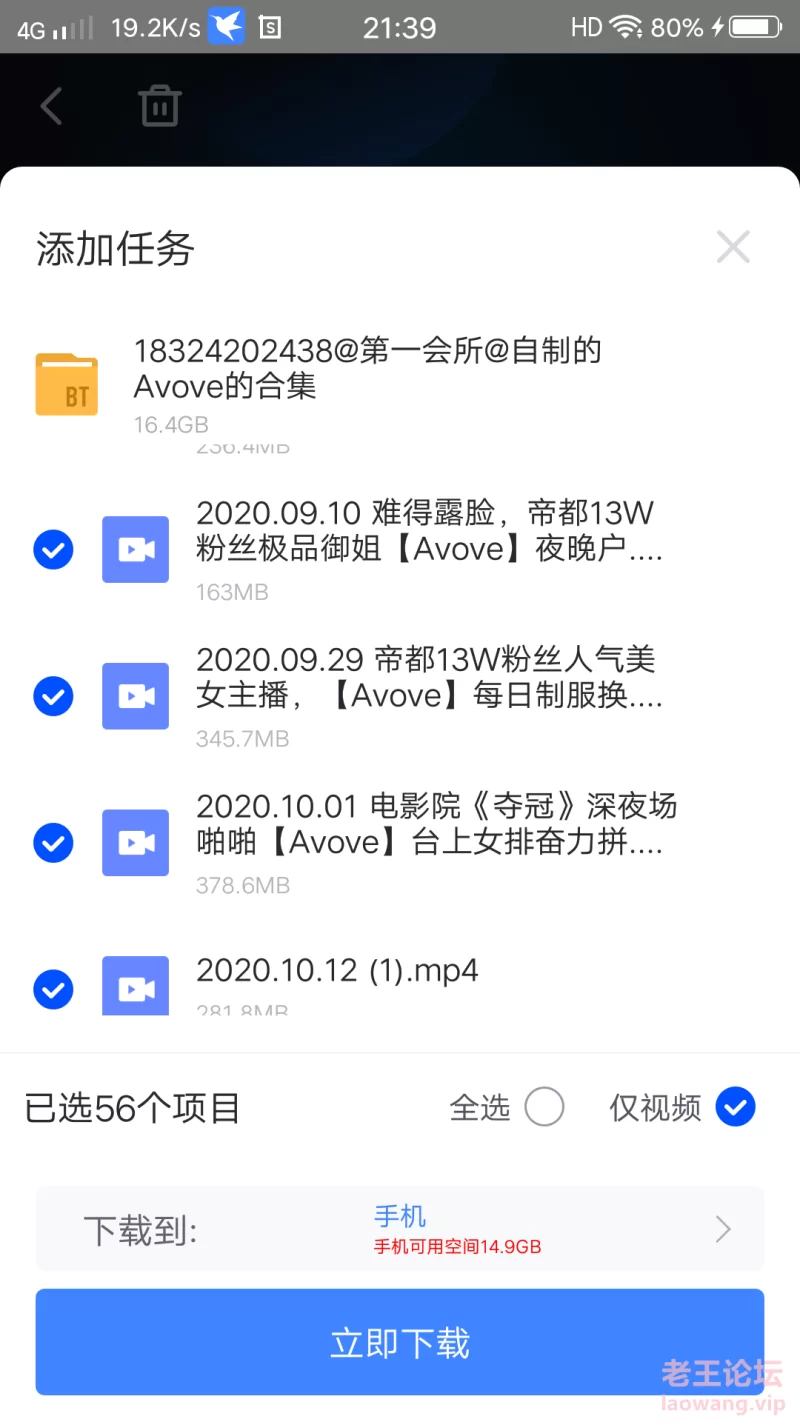Uncheck the 2020.10.12 (1).mp4 file
This screenshot has height=1422, width=800.
[53, 990]
